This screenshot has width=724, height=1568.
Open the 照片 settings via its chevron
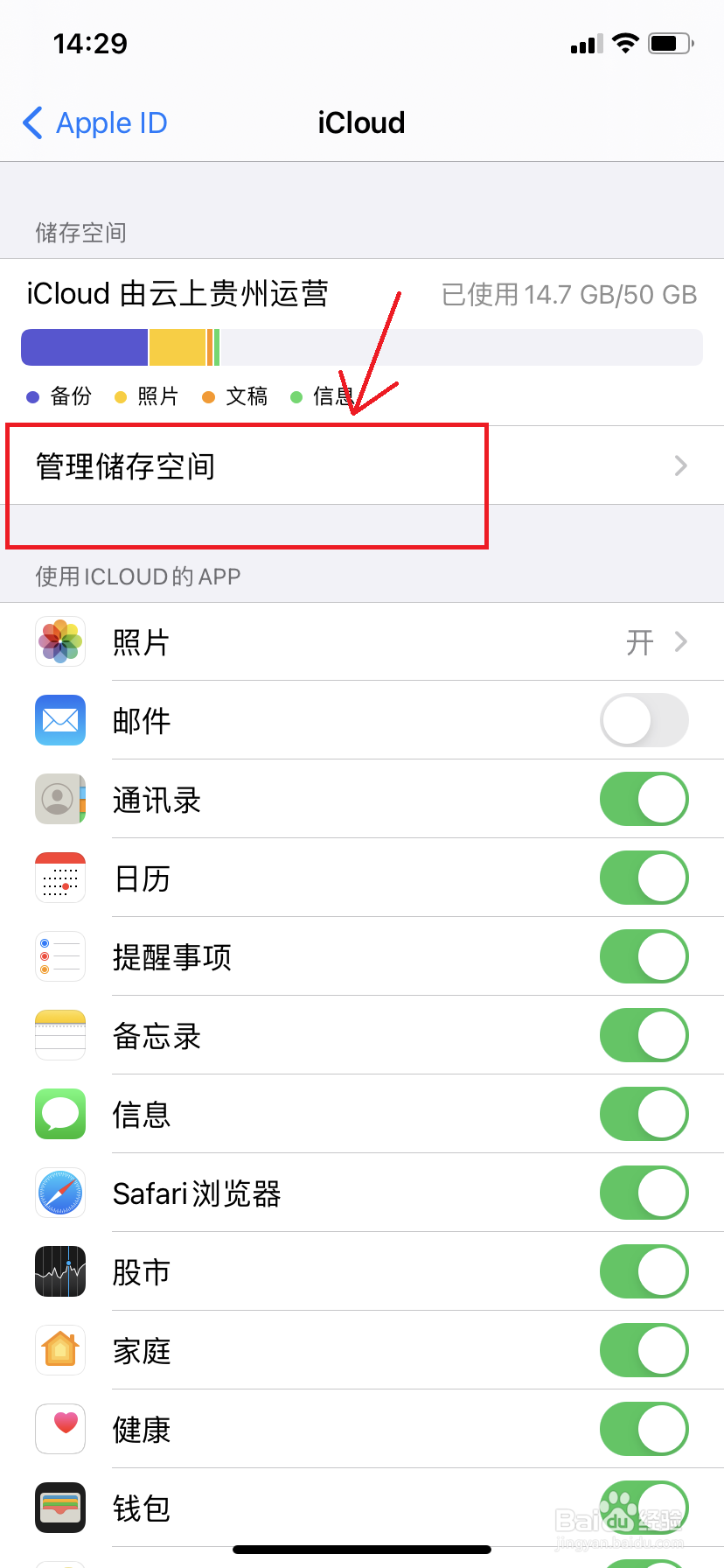click(x=680, y=641)
